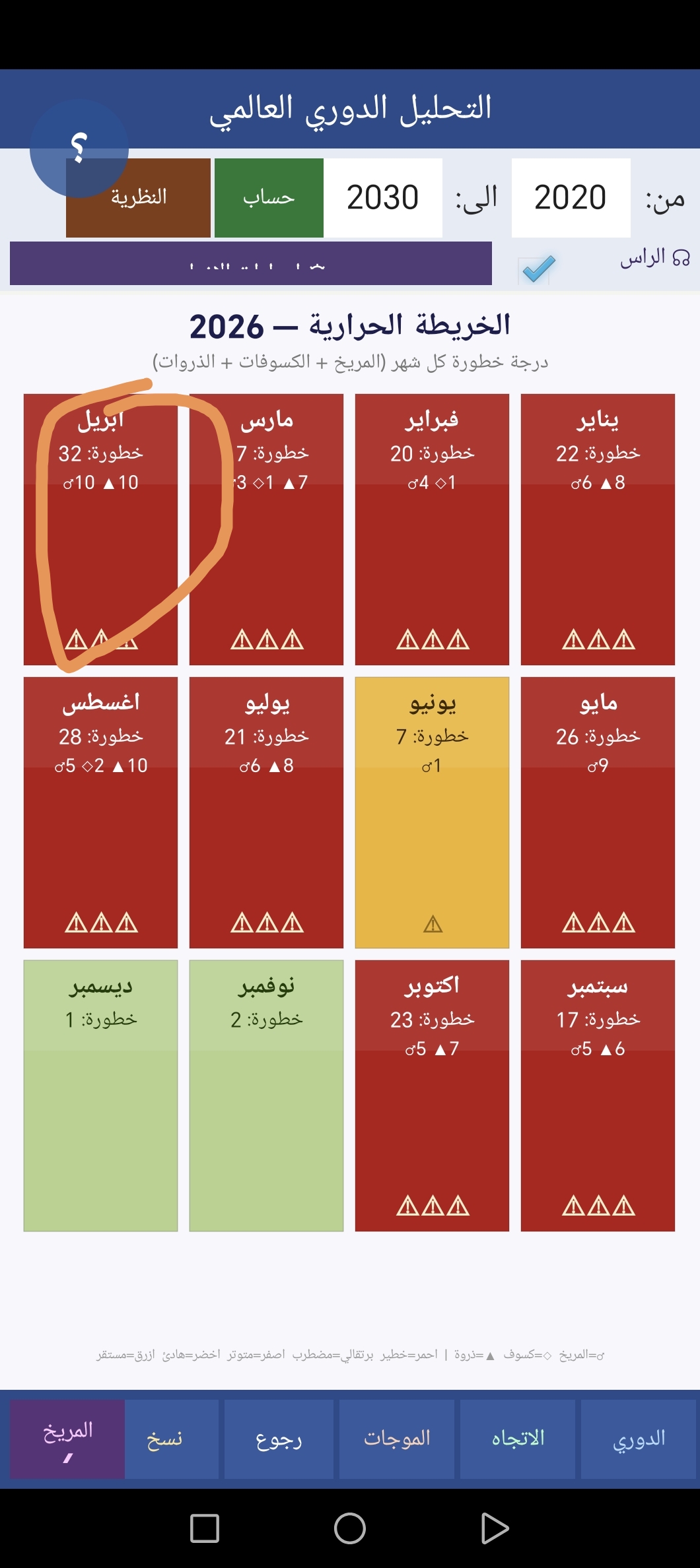
Task: Edit the end year field showing 2030
Action: tap(383, 197)
